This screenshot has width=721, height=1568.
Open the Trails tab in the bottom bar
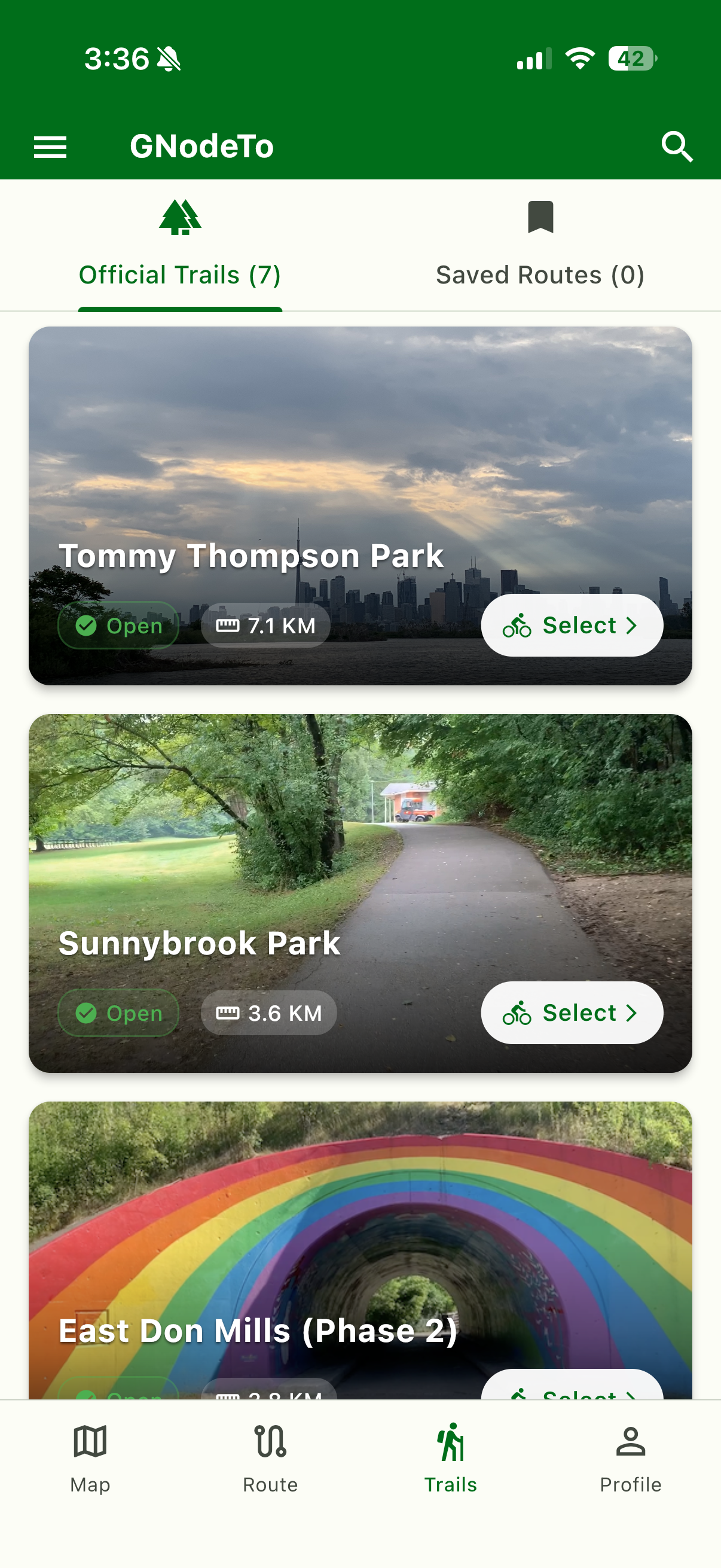450,1461
